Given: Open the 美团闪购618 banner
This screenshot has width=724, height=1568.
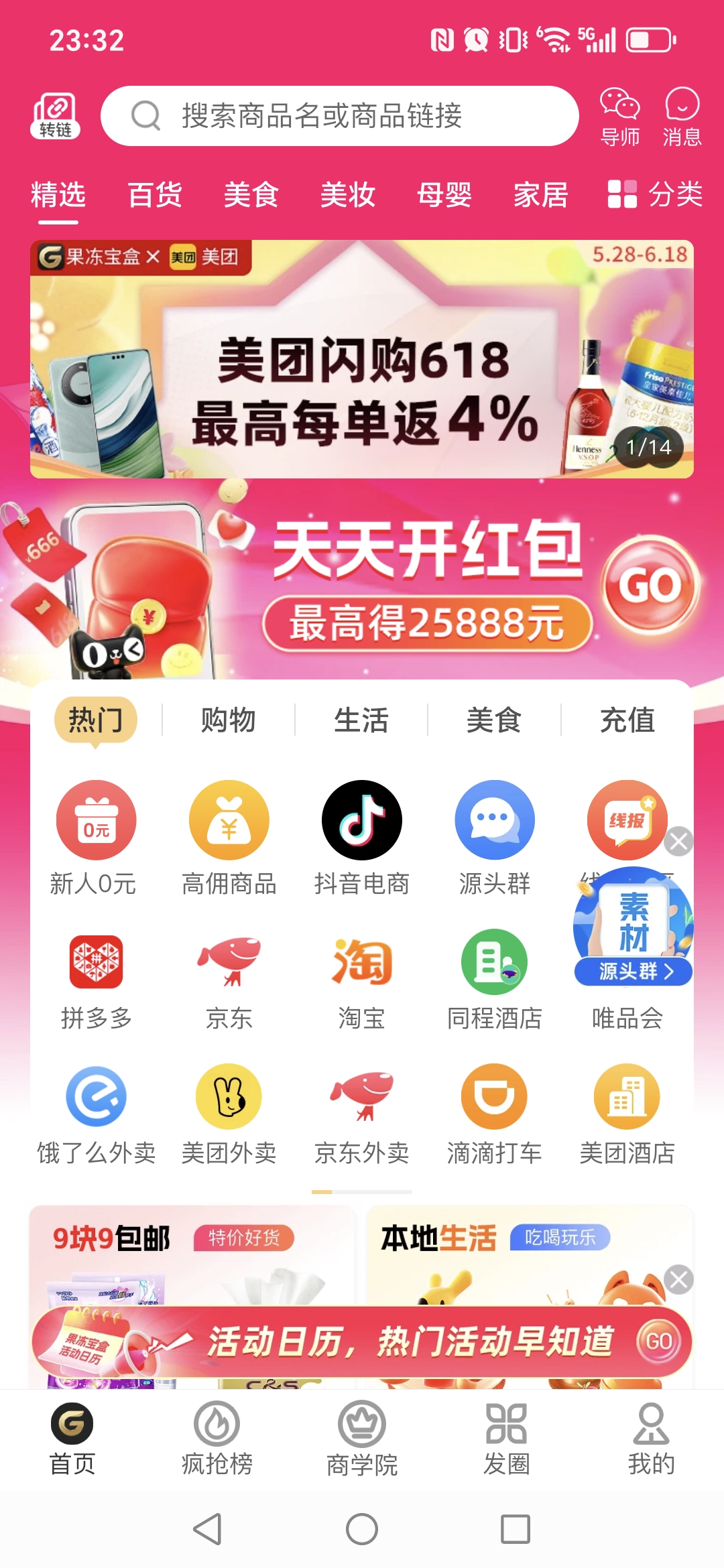Looking at the screenshot, I should (362, 359).
